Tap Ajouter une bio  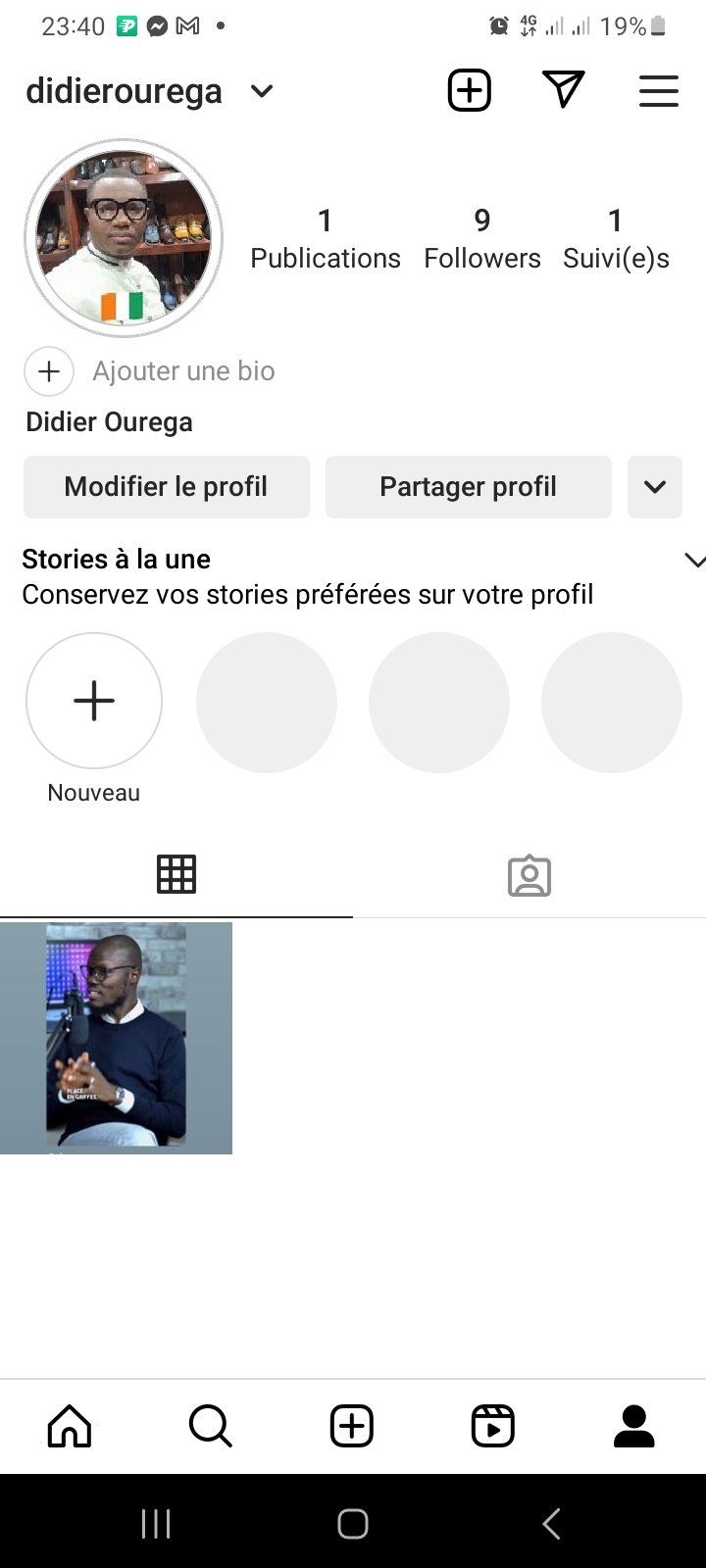point(182,371)
